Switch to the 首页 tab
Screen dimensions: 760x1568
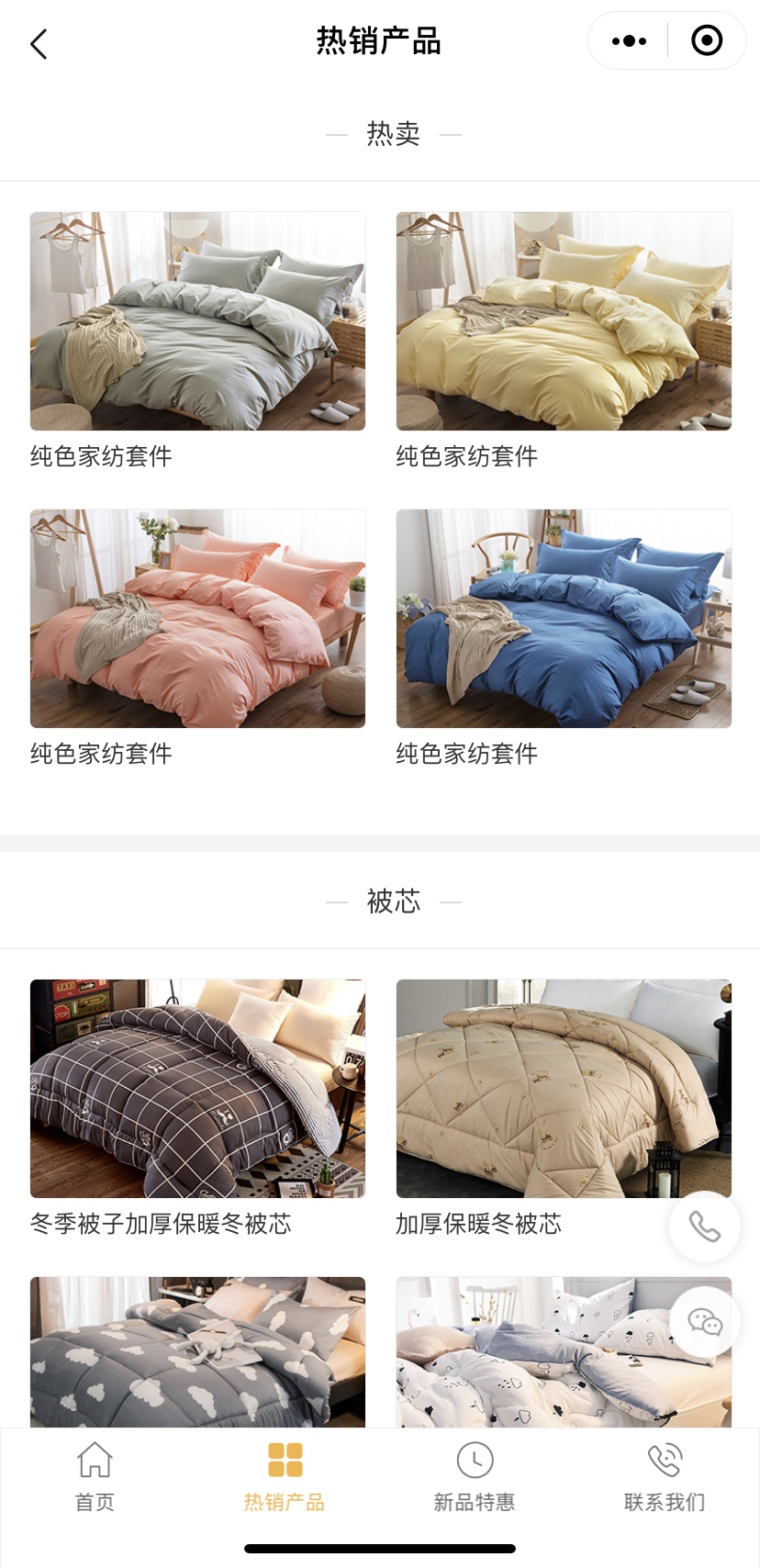(95, 1476)
